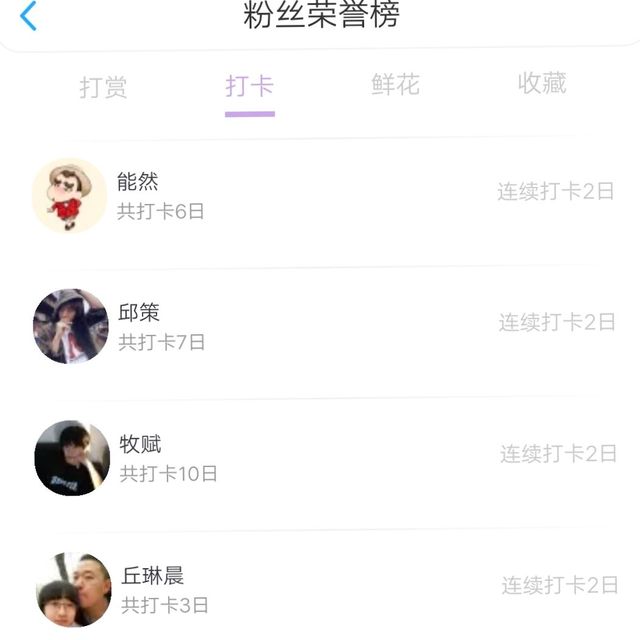Switch to the 打赏 tab
This screenshot has height=640, width=640.
(103, 87)
